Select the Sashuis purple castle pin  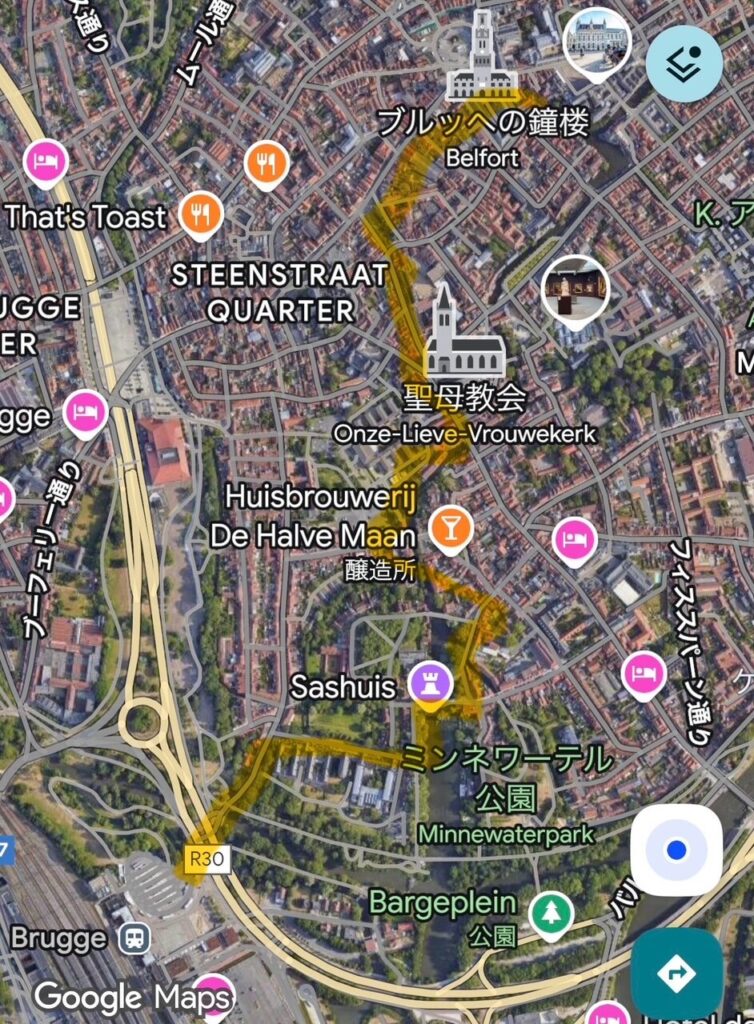coord(432,683)
